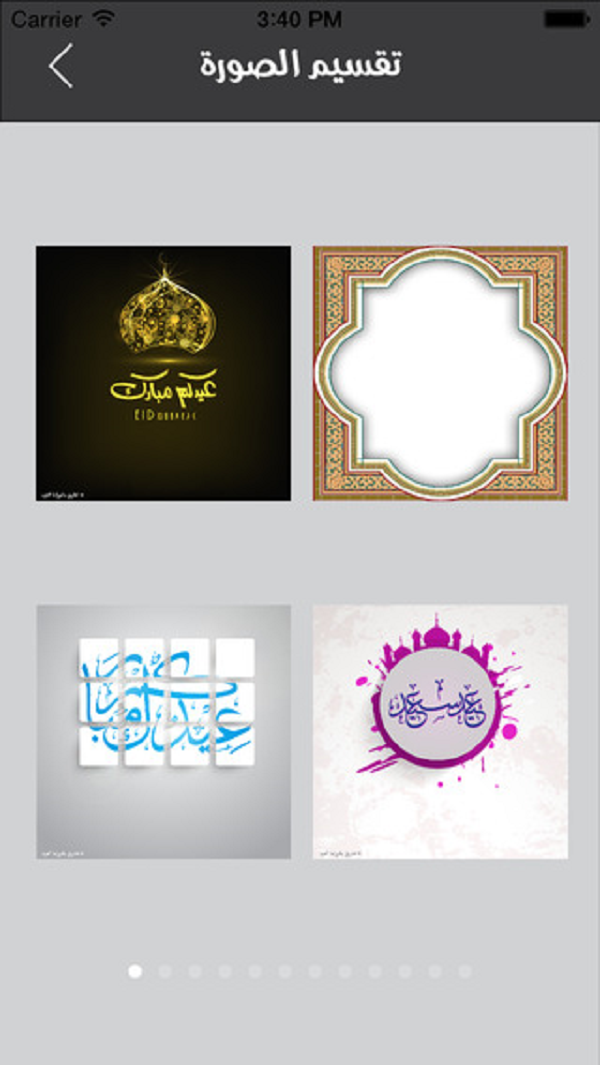Select the golden dome Eid Mubarak image
Screen dimensions: 600x1065
coord(164,374)
